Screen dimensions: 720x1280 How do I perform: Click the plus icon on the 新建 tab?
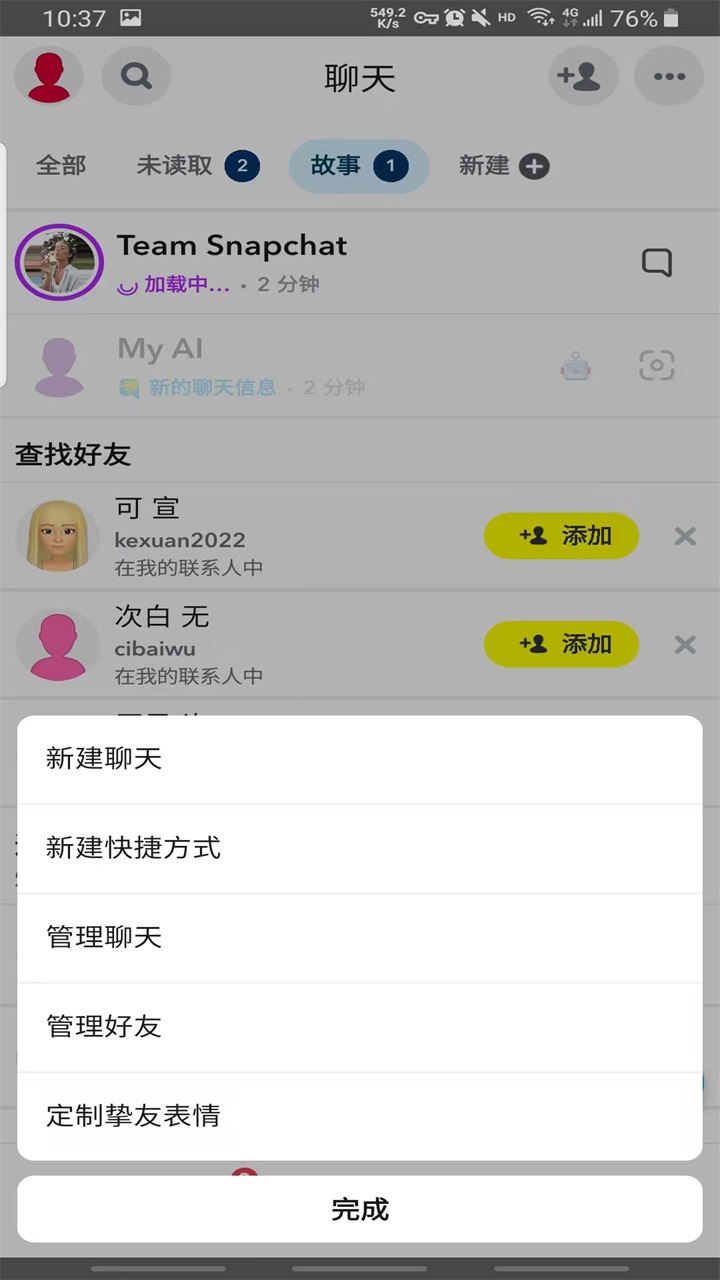(x=534, y=166)
